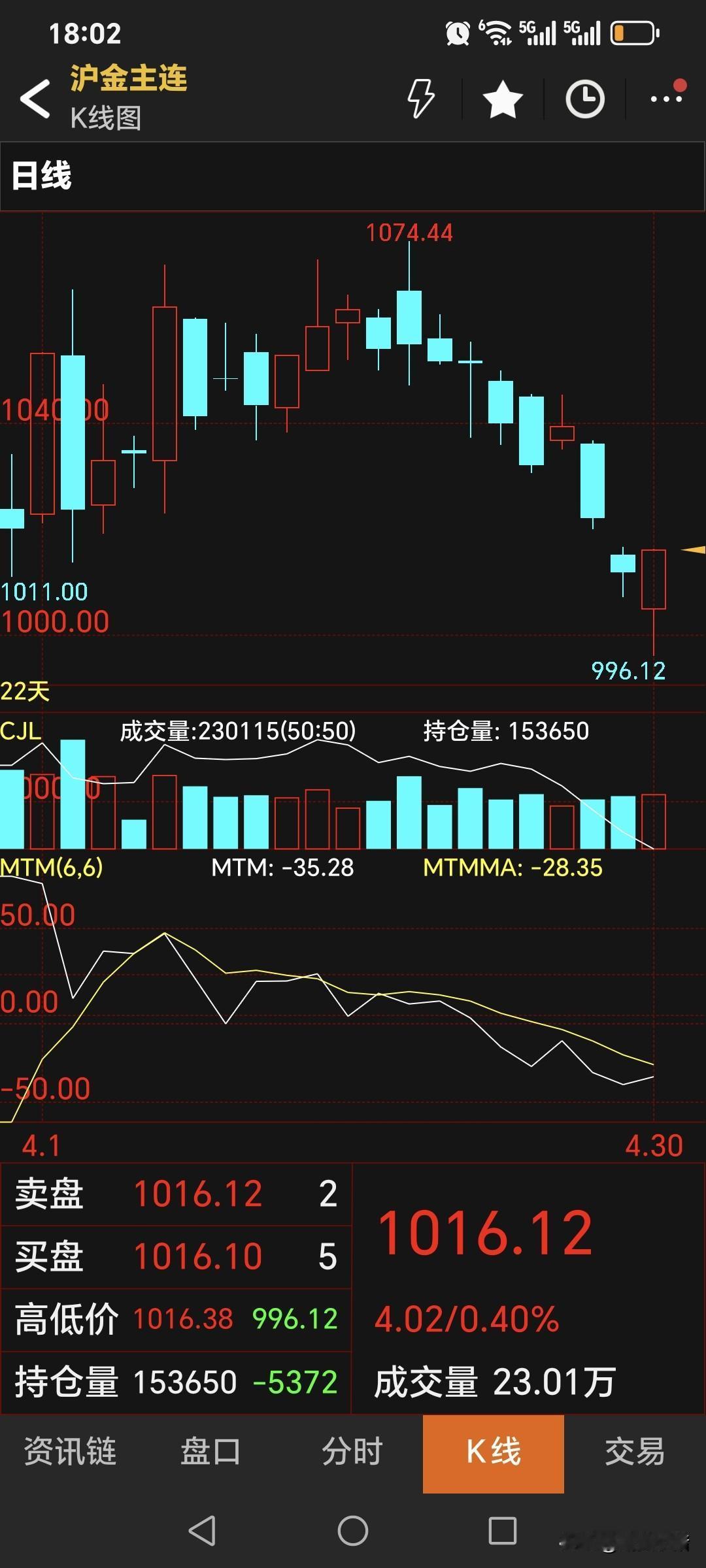Image resolution: width=706 pixels, height=1568 pixels.
Task: Tap the 买盘 buy price row
Action: point(176,1254)
